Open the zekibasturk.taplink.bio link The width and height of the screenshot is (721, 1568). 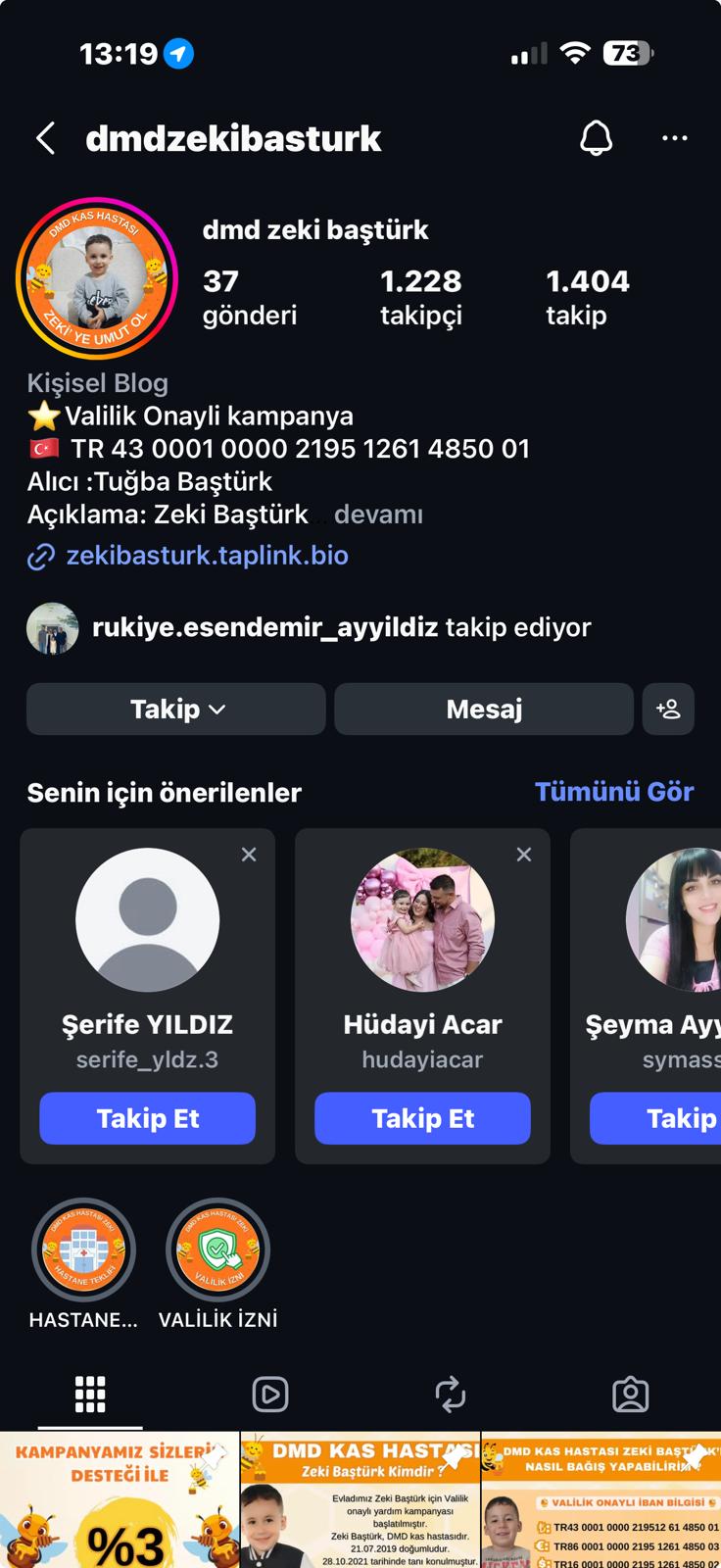pos(207,556)
